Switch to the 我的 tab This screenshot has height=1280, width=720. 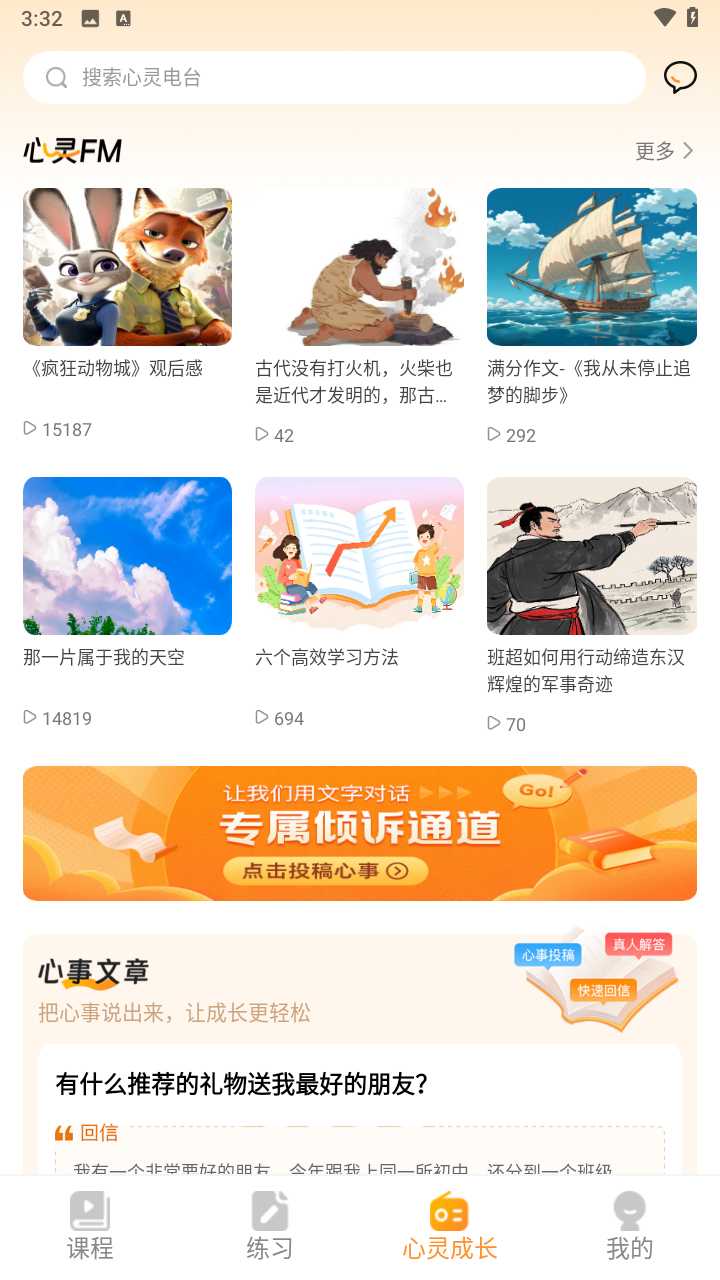coord(629,1225)
